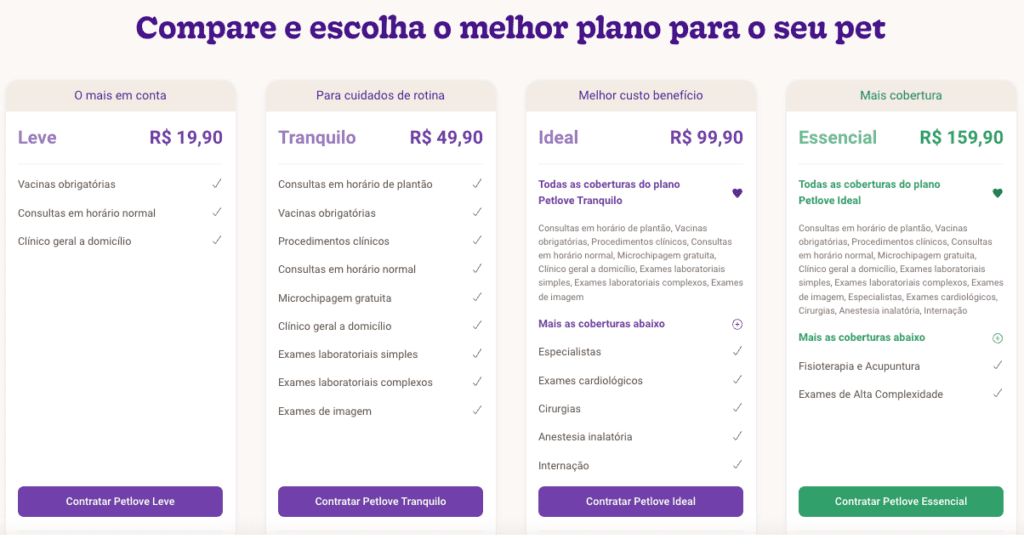Expand extra coverages in Ideal plan
The image size is (1024, 539).
[737, 324]
